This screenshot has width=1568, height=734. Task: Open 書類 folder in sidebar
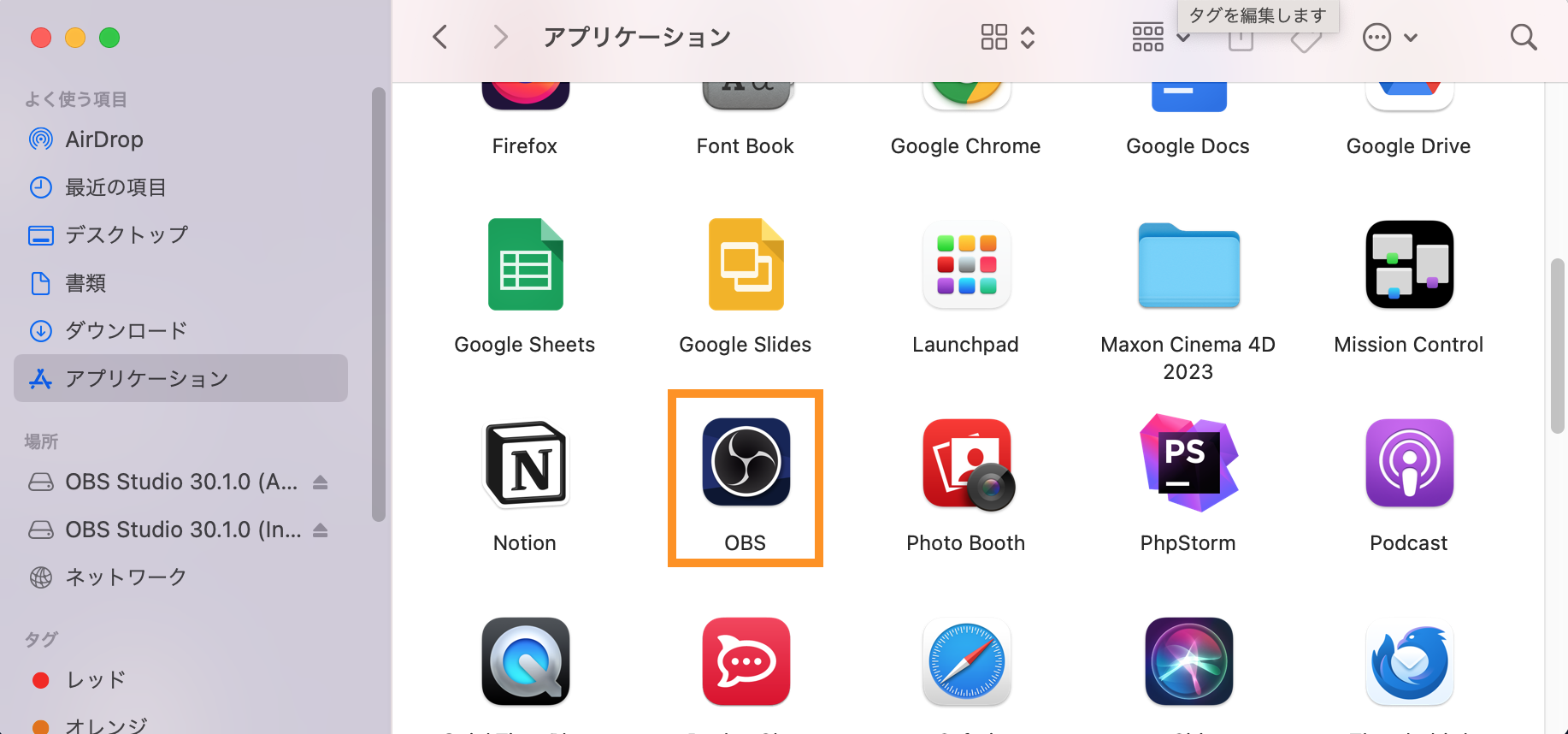pyautogui.click(x=85, y=283)
